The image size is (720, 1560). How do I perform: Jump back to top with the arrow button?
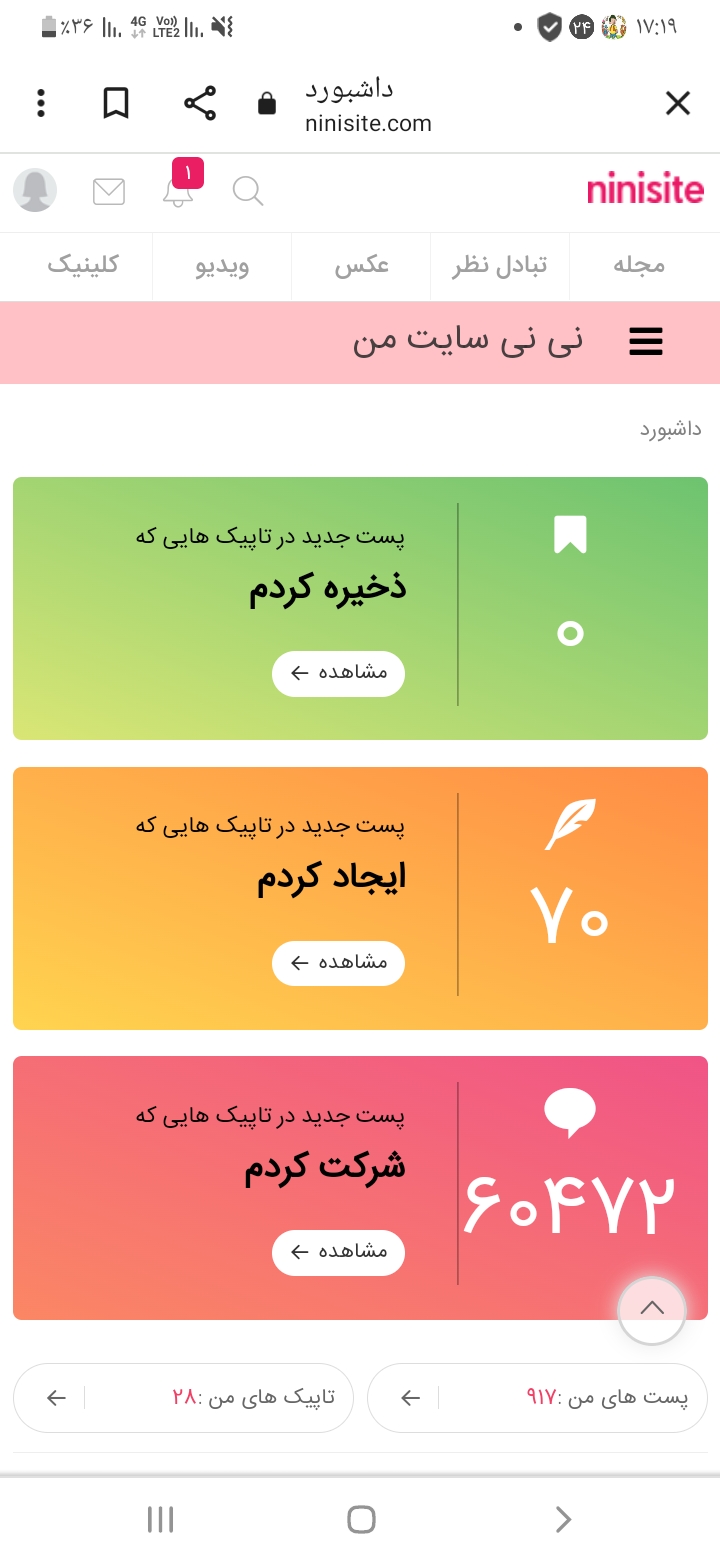coord(652,1309)
